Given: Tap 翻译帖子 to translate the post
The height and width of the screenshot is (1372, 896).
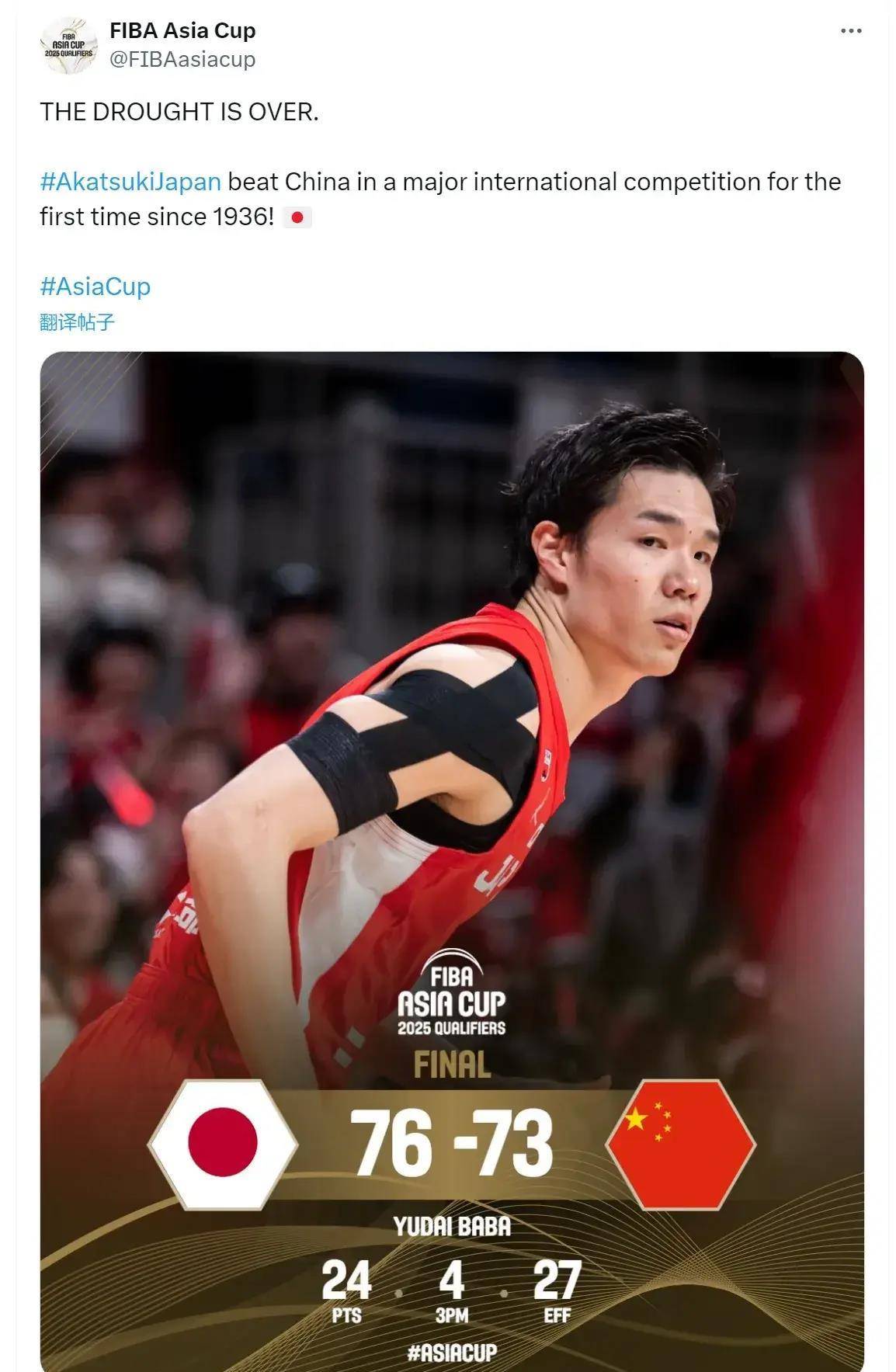Looking at the screenshot, I should [x=77, y=321].
